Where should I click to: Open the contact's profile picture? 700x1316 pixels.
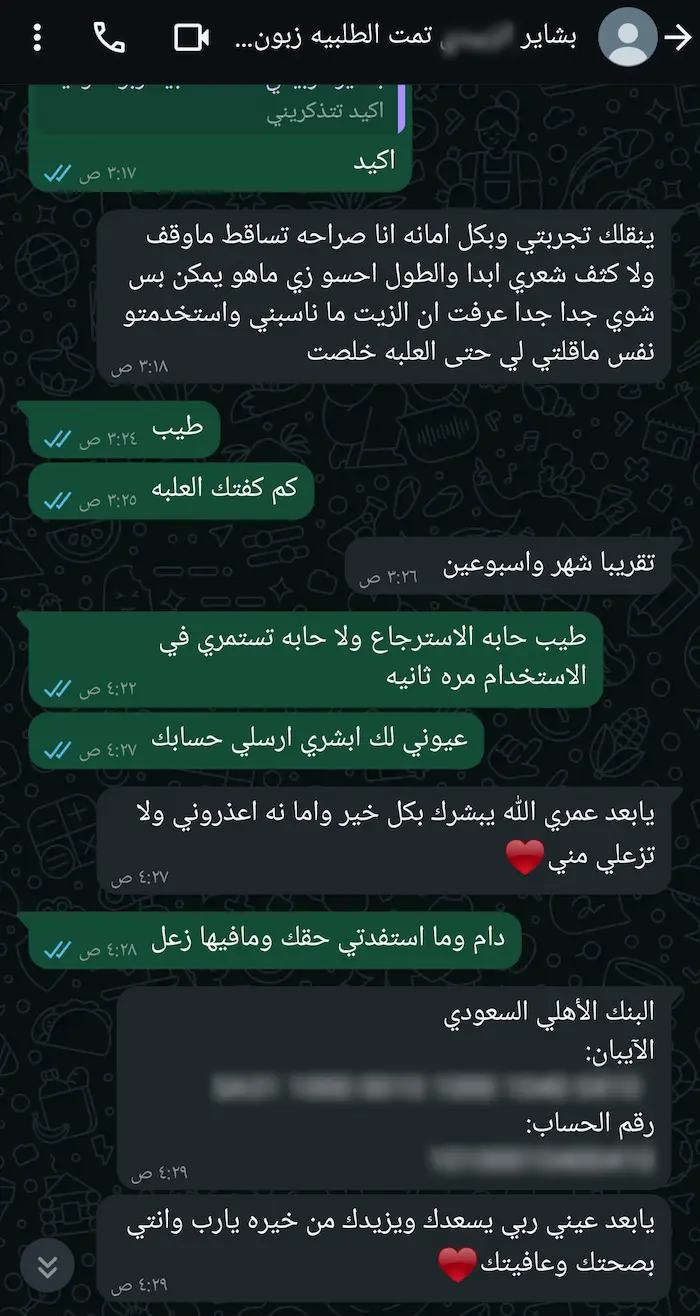(x=628, y=39)
